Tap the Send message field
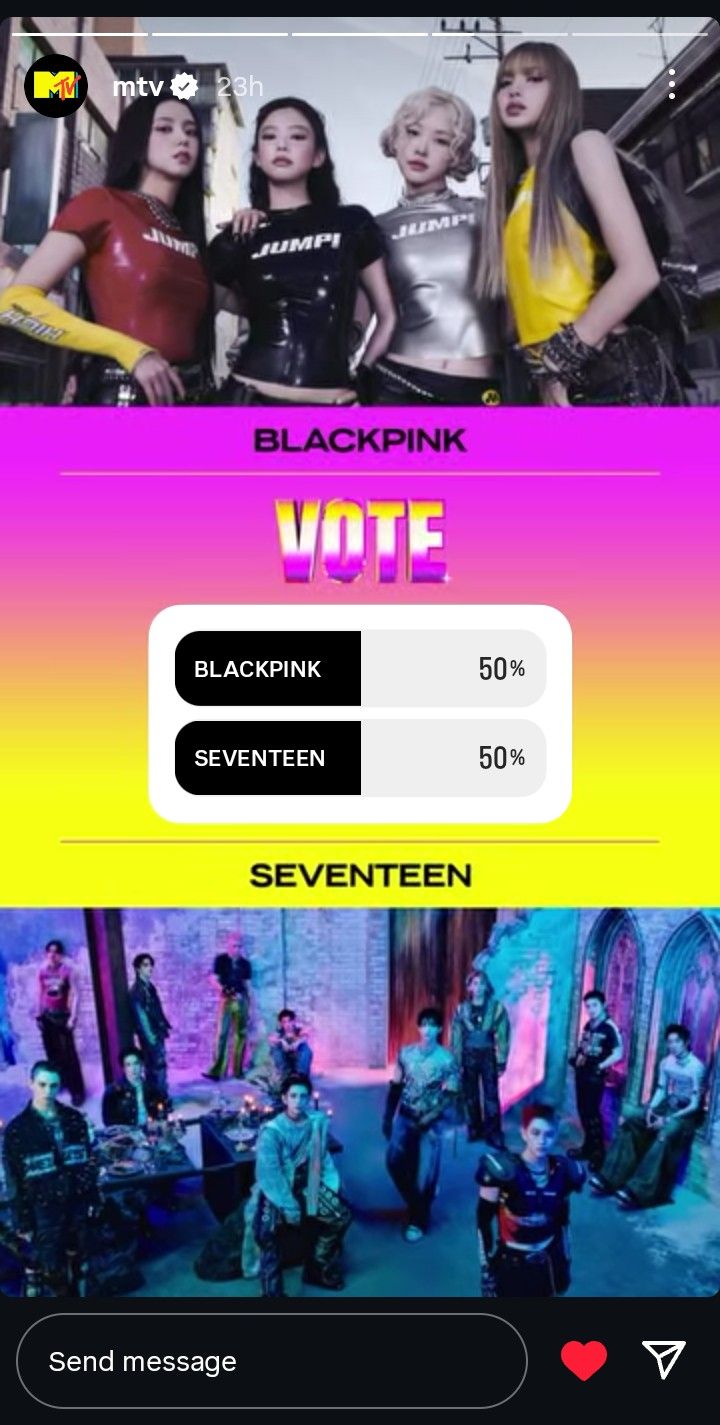This screenshot has height=1425, width=720. pos(271,1361)
